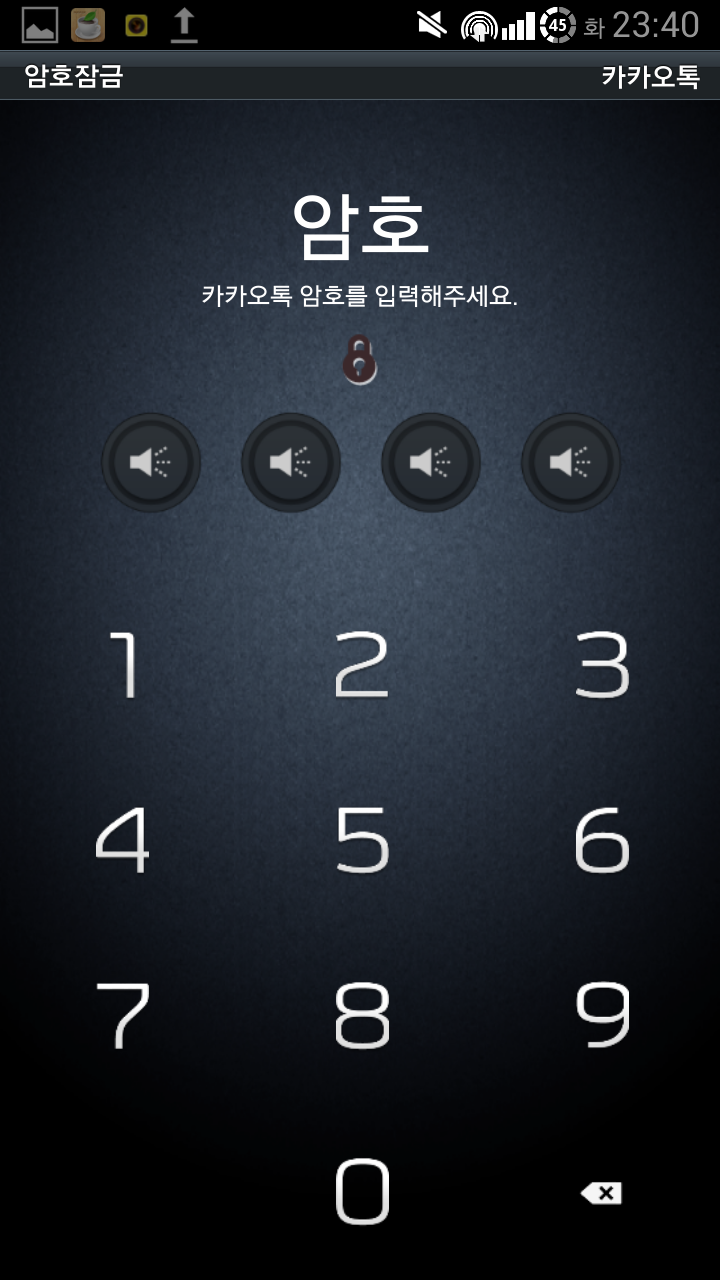Tap number 0 on the keypad
Viewport: 720px width, 1280px height.
tap(361, 1191)
